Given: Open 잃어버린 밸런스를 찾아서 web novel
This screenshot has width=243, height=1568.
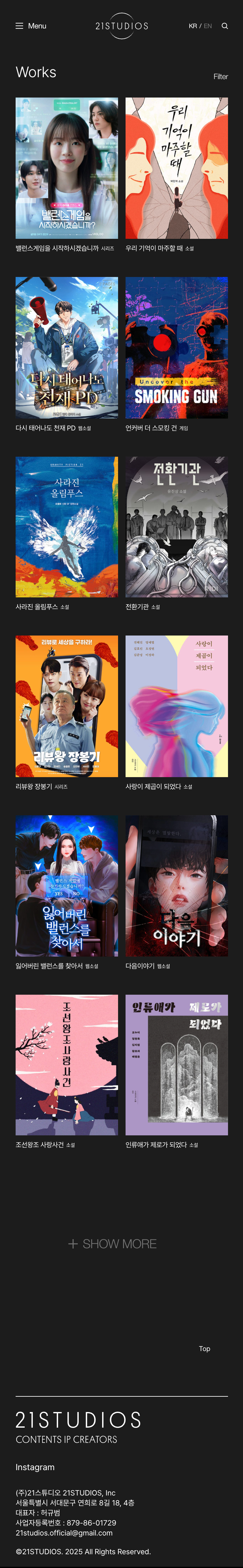Looking at the screenshot, I should pyautogui.click(x=67, y=886).
